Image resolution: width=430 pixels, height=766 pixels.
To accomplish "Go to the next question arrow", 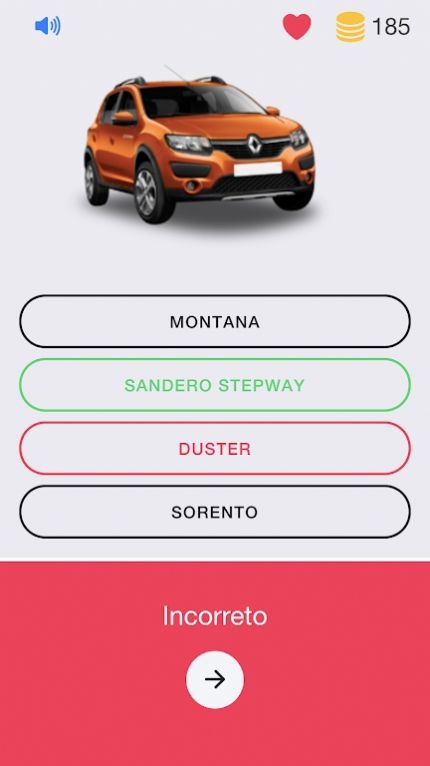I will pyautogui.click(x=215, y=680).
